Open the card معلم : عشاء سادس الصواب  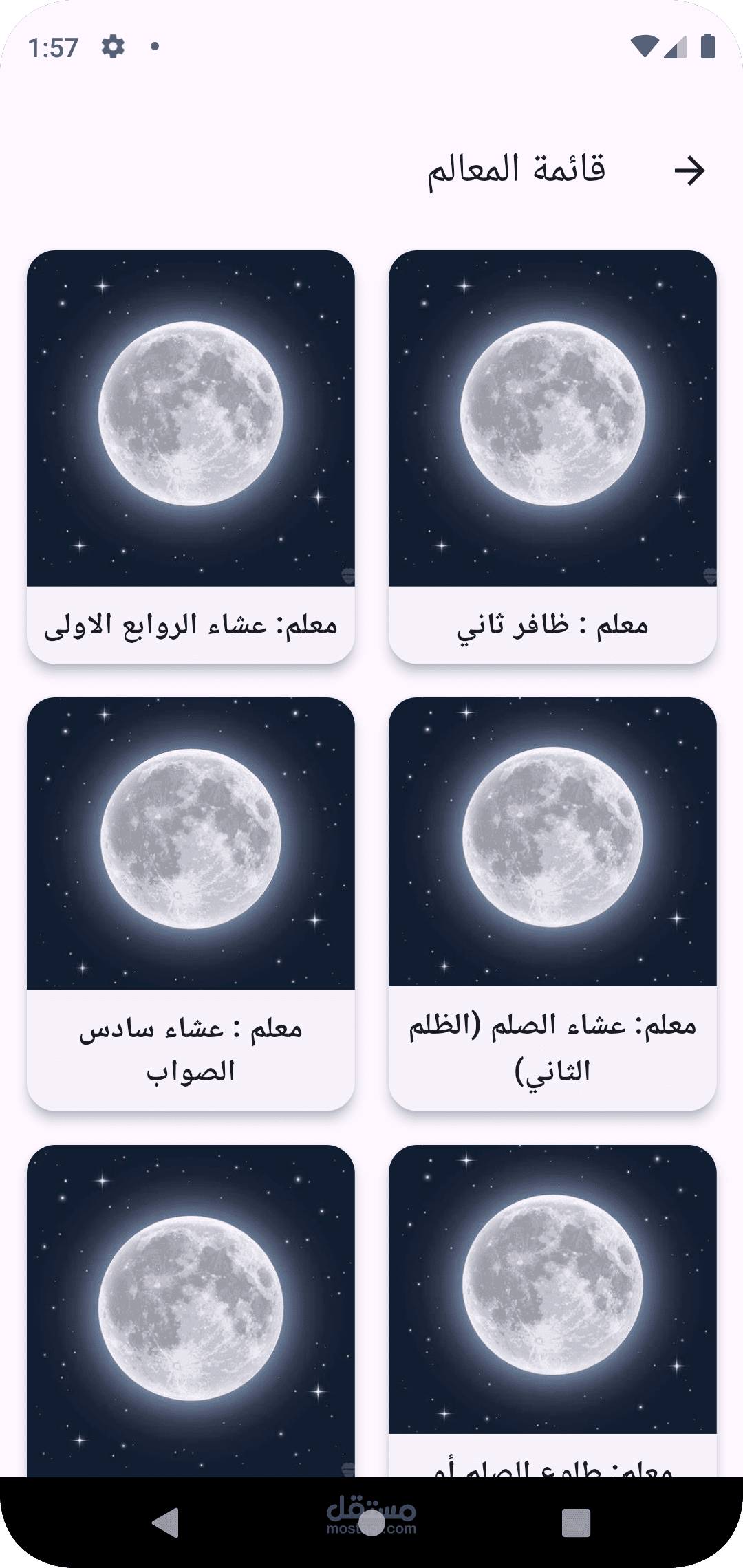point(191,904)
